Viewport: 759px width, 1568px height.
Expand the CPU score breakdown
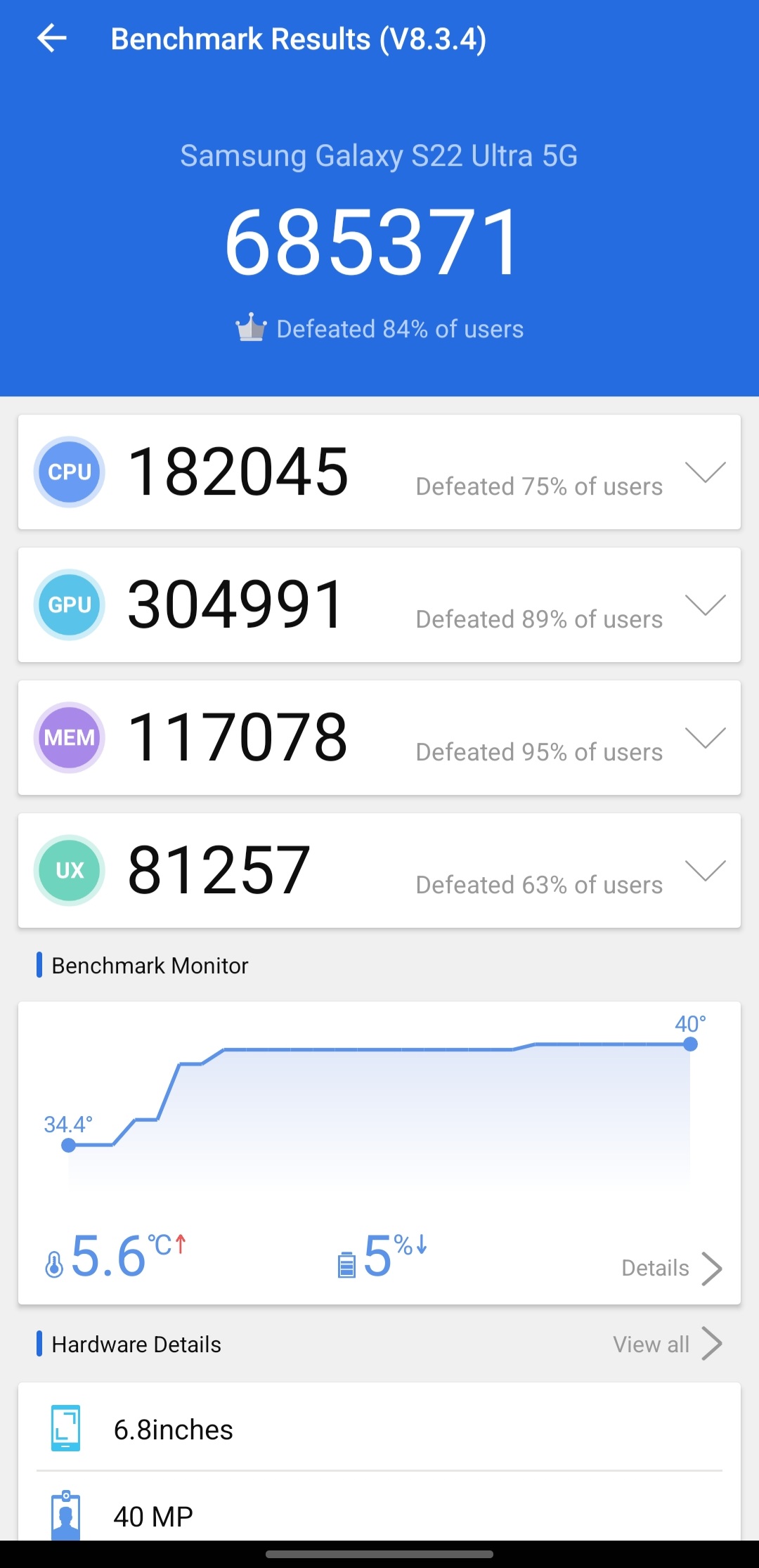click(x=705, y=472)
